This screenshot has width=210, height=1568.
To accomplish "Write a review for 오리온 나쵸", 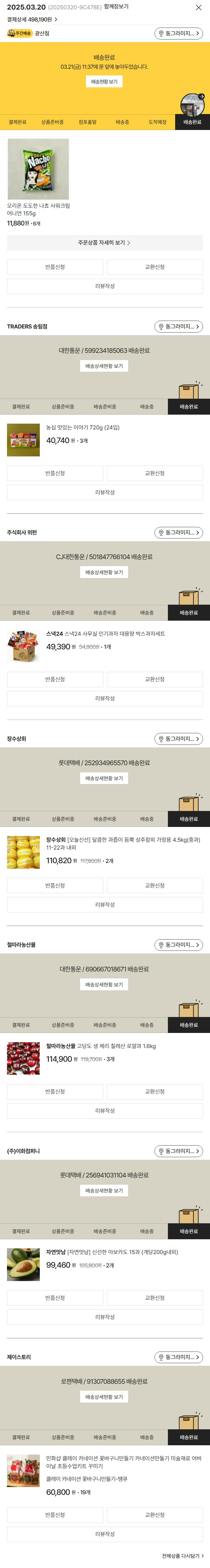I will click(105, 286).
